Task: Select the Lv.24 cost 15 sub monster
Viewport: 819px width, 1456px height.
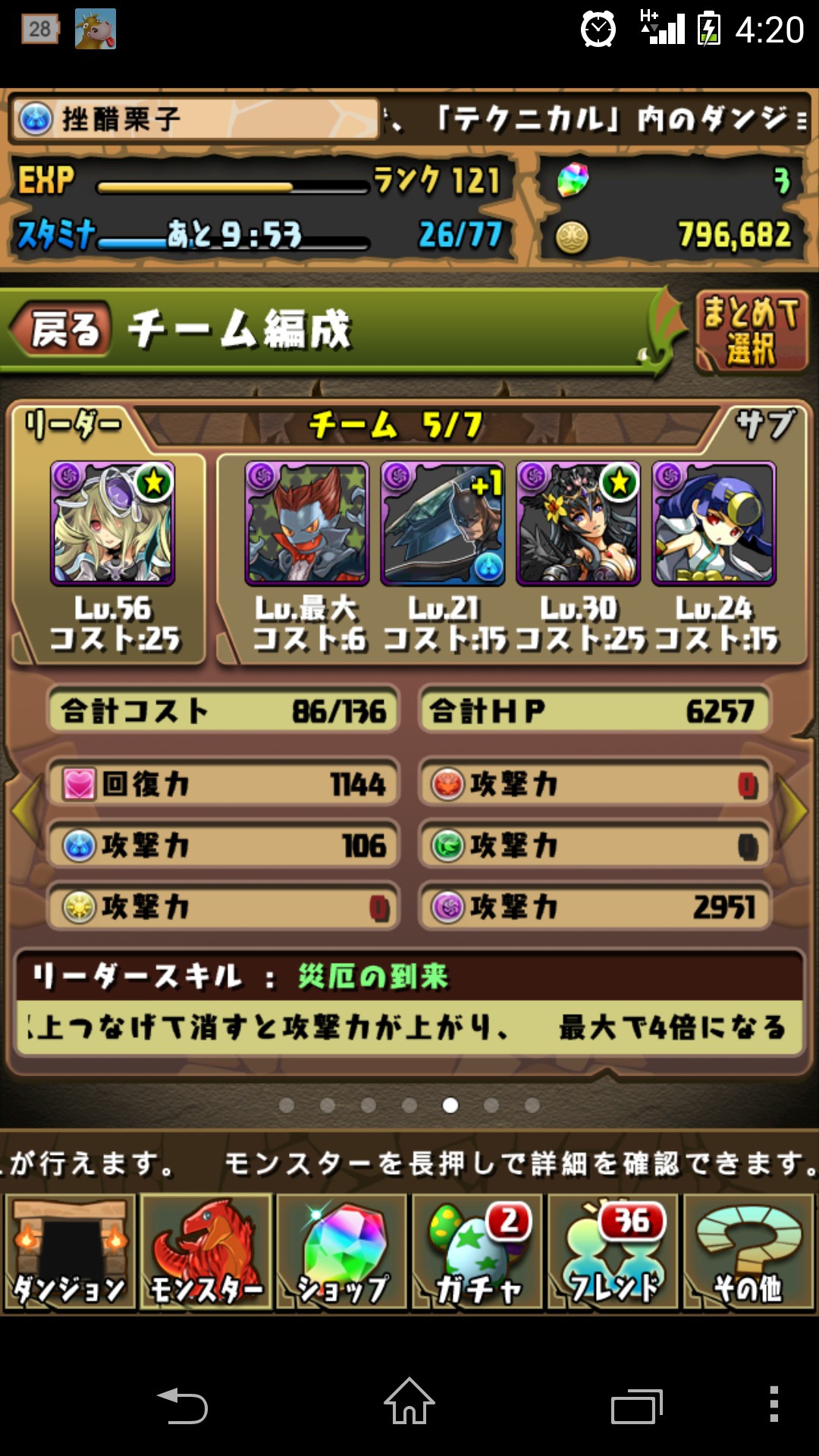Action: click(x=714, y=523)
